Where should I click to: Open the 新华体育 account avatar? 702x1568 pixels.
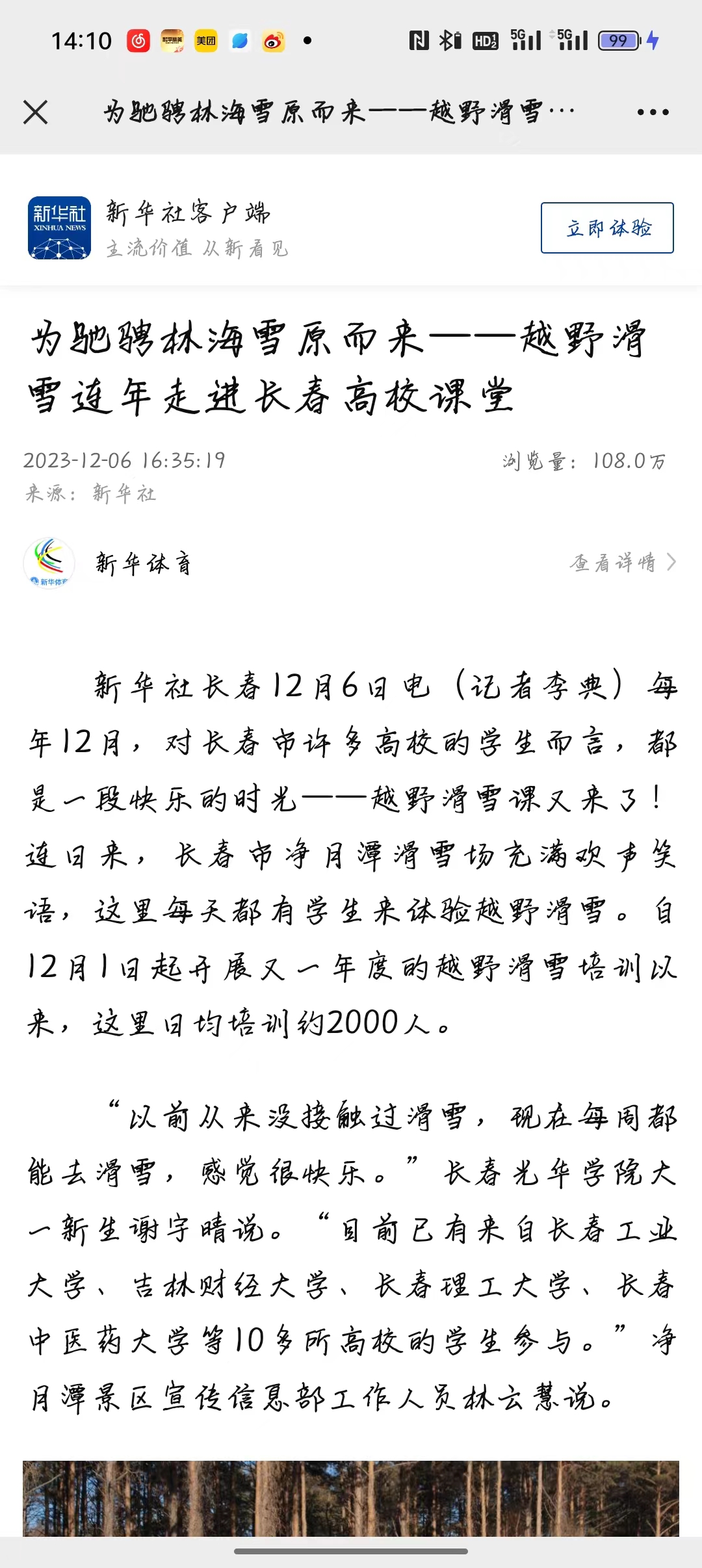point(49,563)
